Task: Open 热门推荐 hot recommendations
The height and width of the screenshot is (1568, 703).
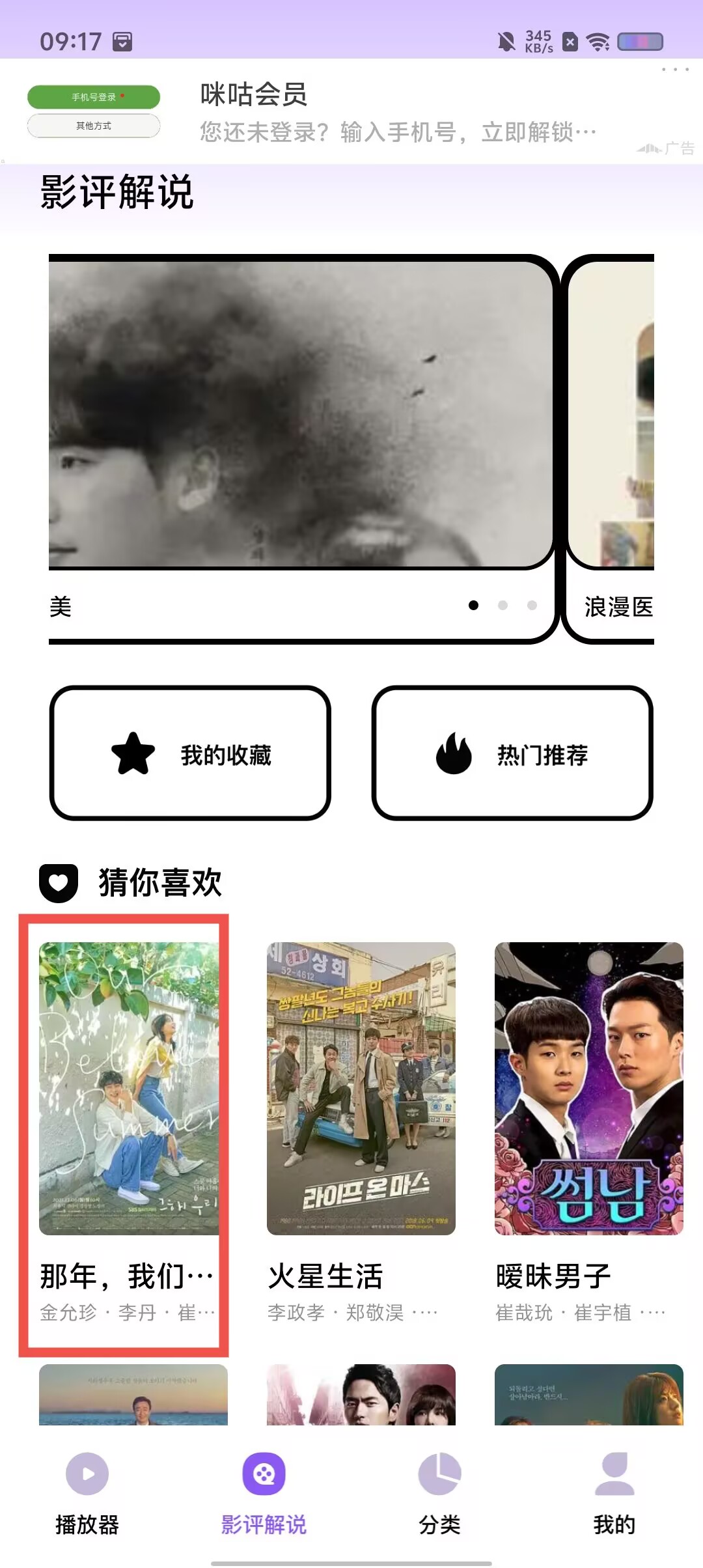Action: pyautogui.click(x=512, y=753)
